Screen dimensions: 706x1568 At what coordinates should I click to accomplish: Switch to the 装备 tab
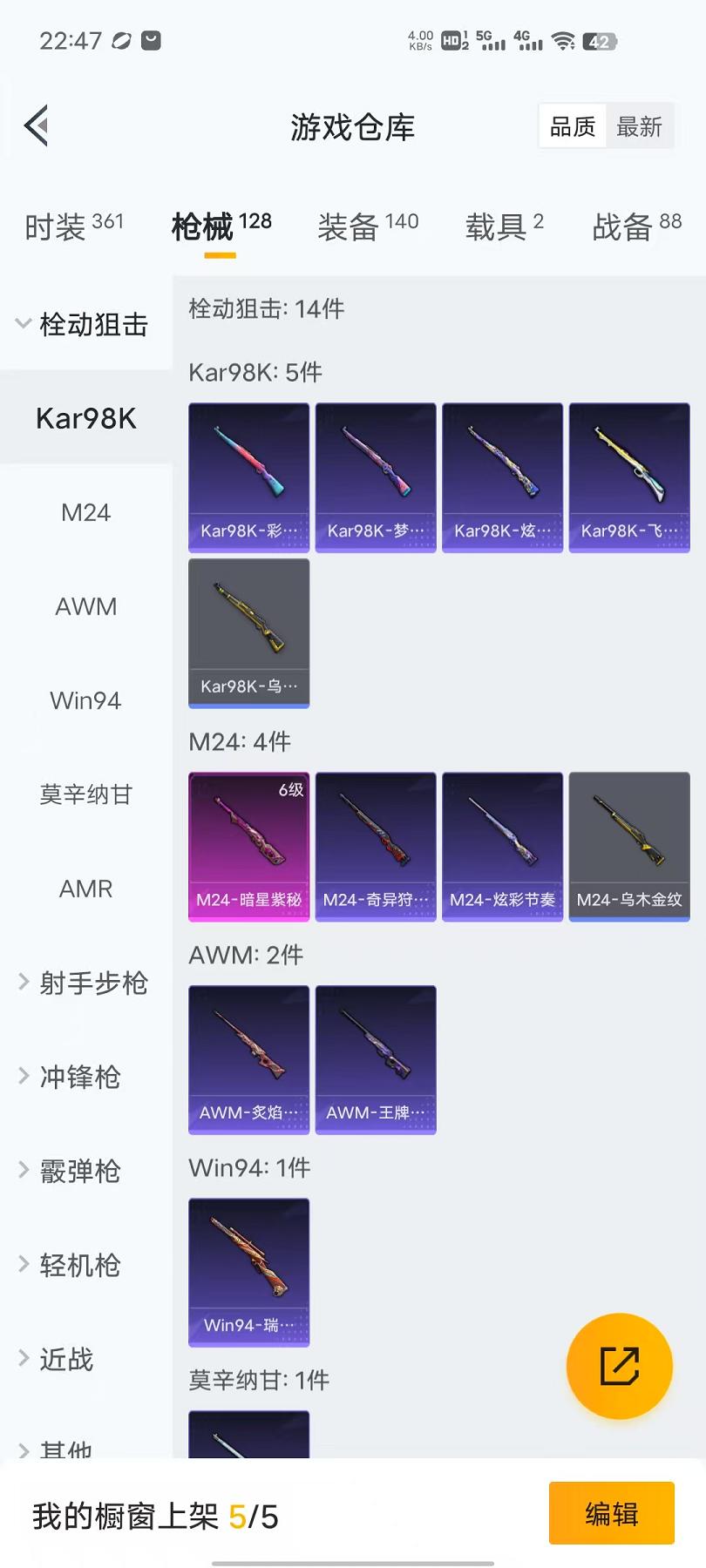pyautogui.click(x=368, y=226)
